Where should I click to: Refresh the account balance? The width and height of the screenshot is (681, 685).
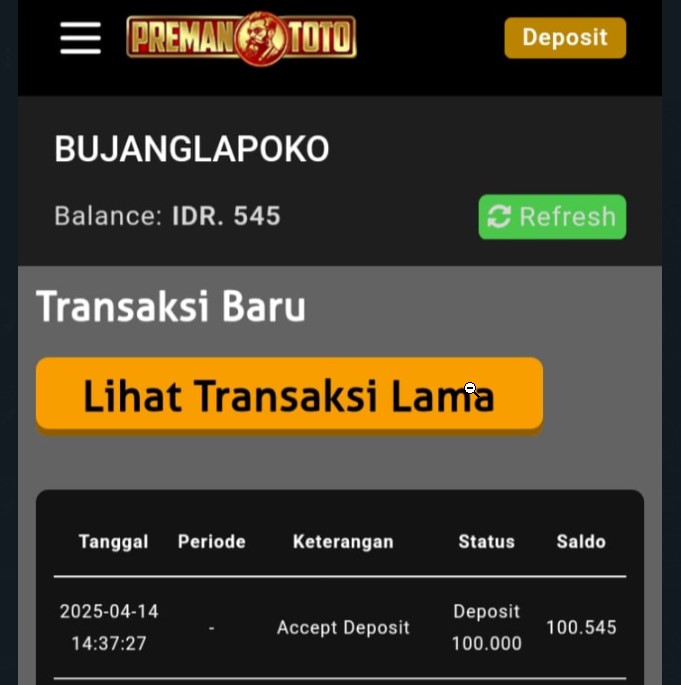552,217
